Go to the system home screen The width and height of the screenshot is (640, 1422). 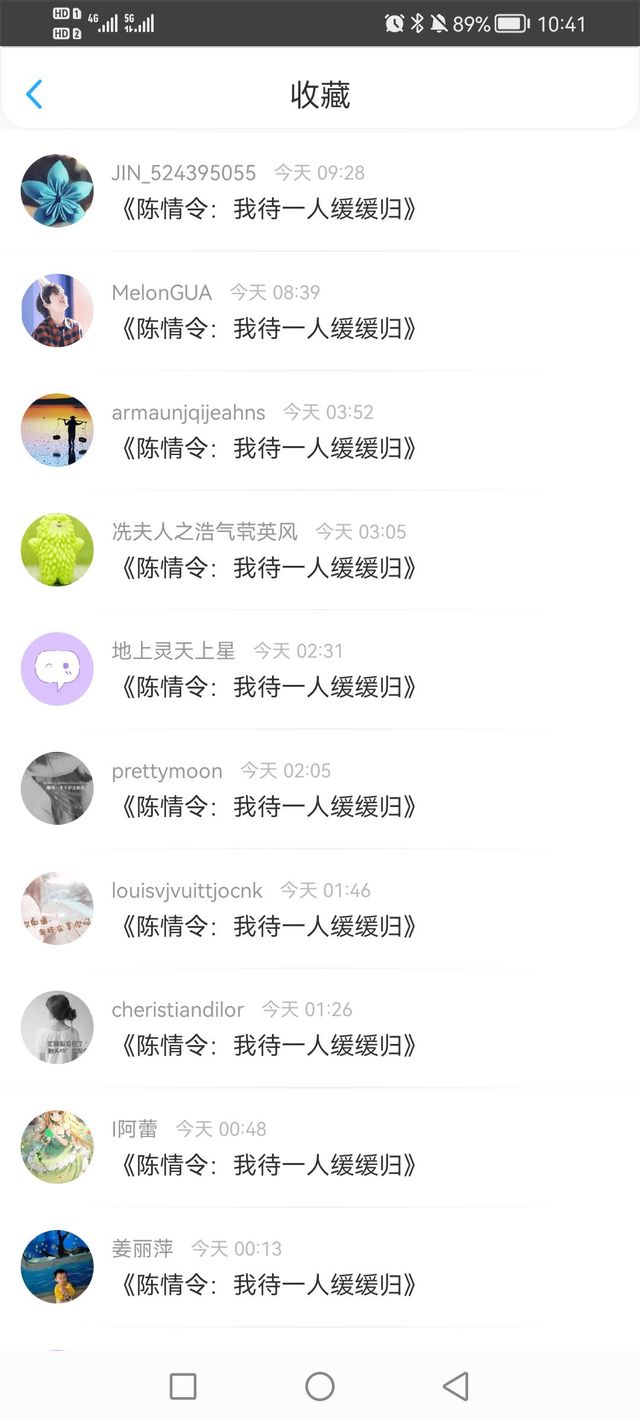pyautogui.click(x=320, y=1386)
